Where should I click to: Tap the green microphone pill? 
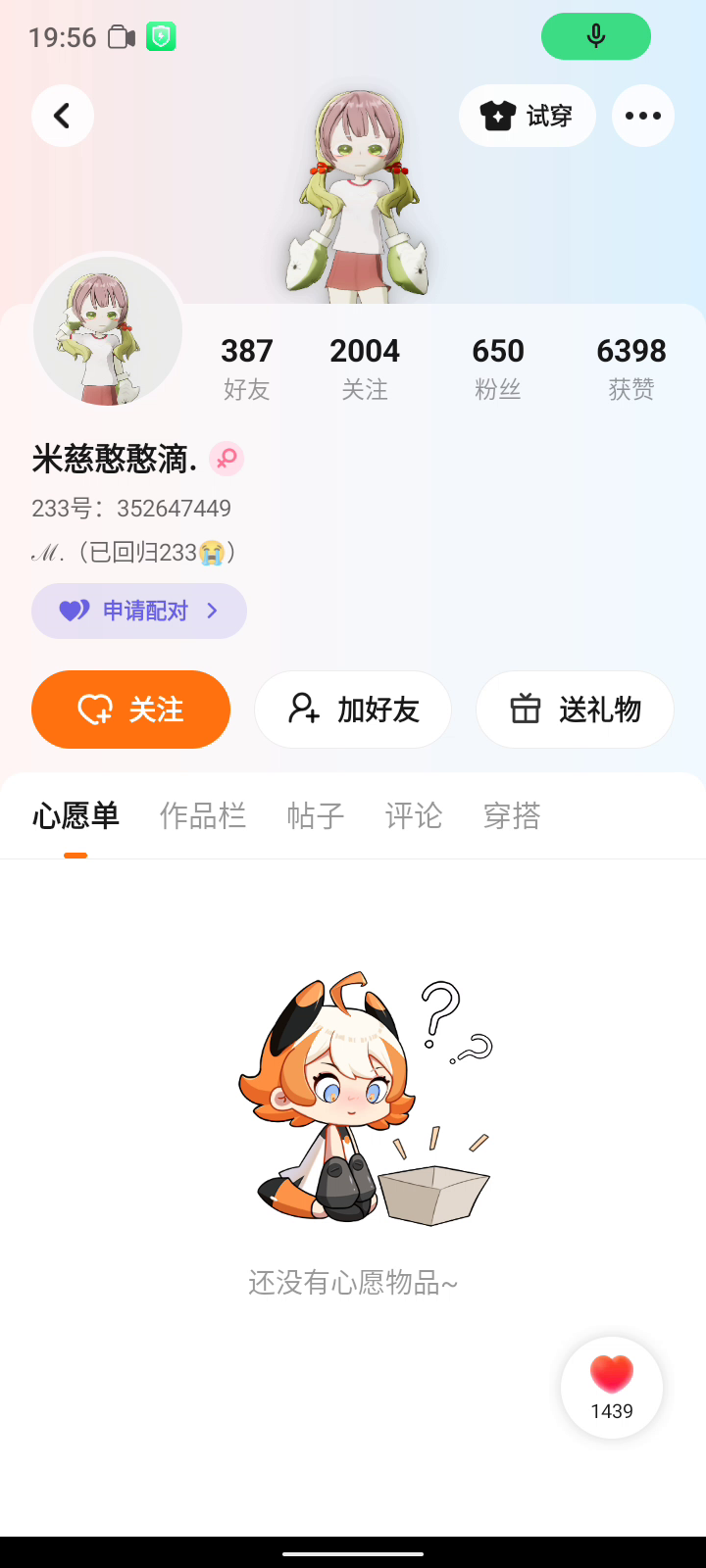(596, 37)
